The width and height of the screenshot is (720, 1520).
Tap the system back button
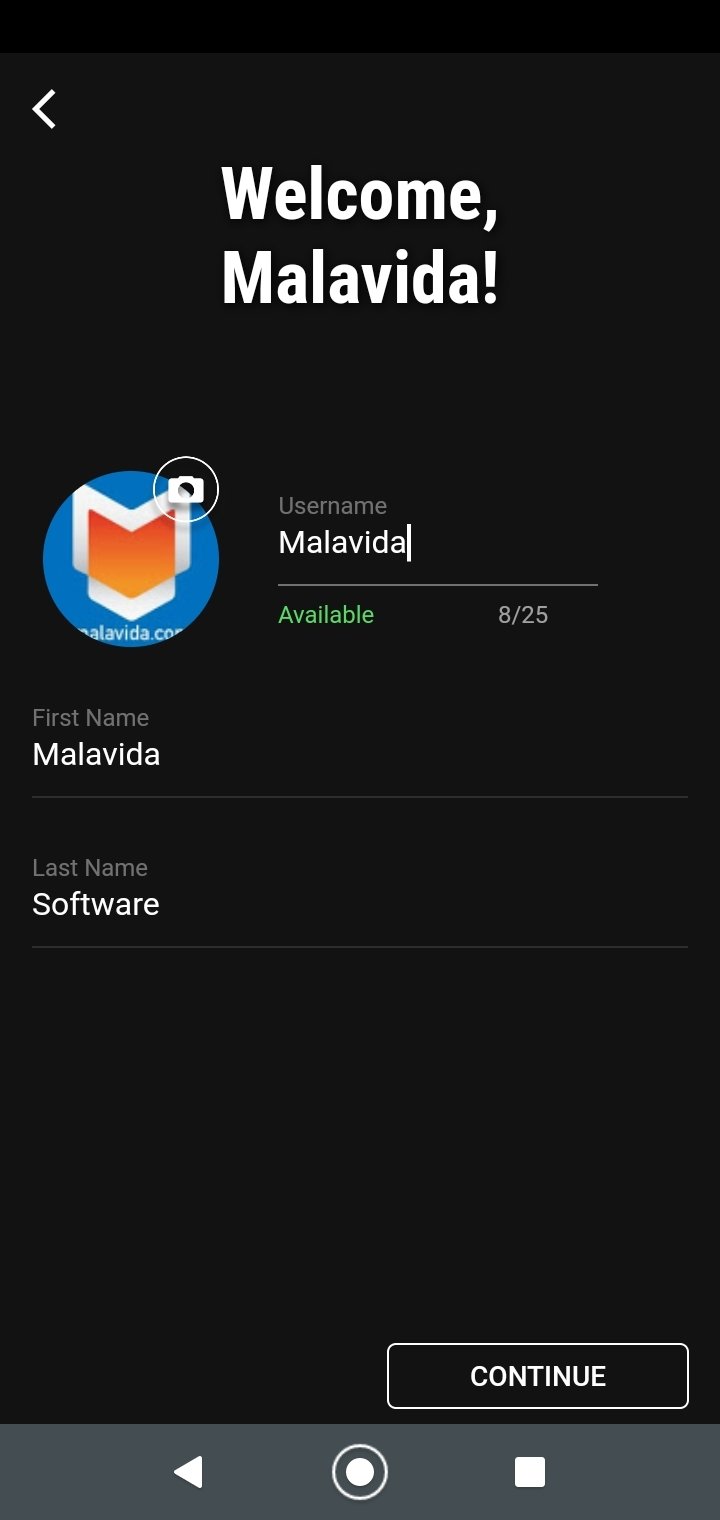(x=188, y=1472)
